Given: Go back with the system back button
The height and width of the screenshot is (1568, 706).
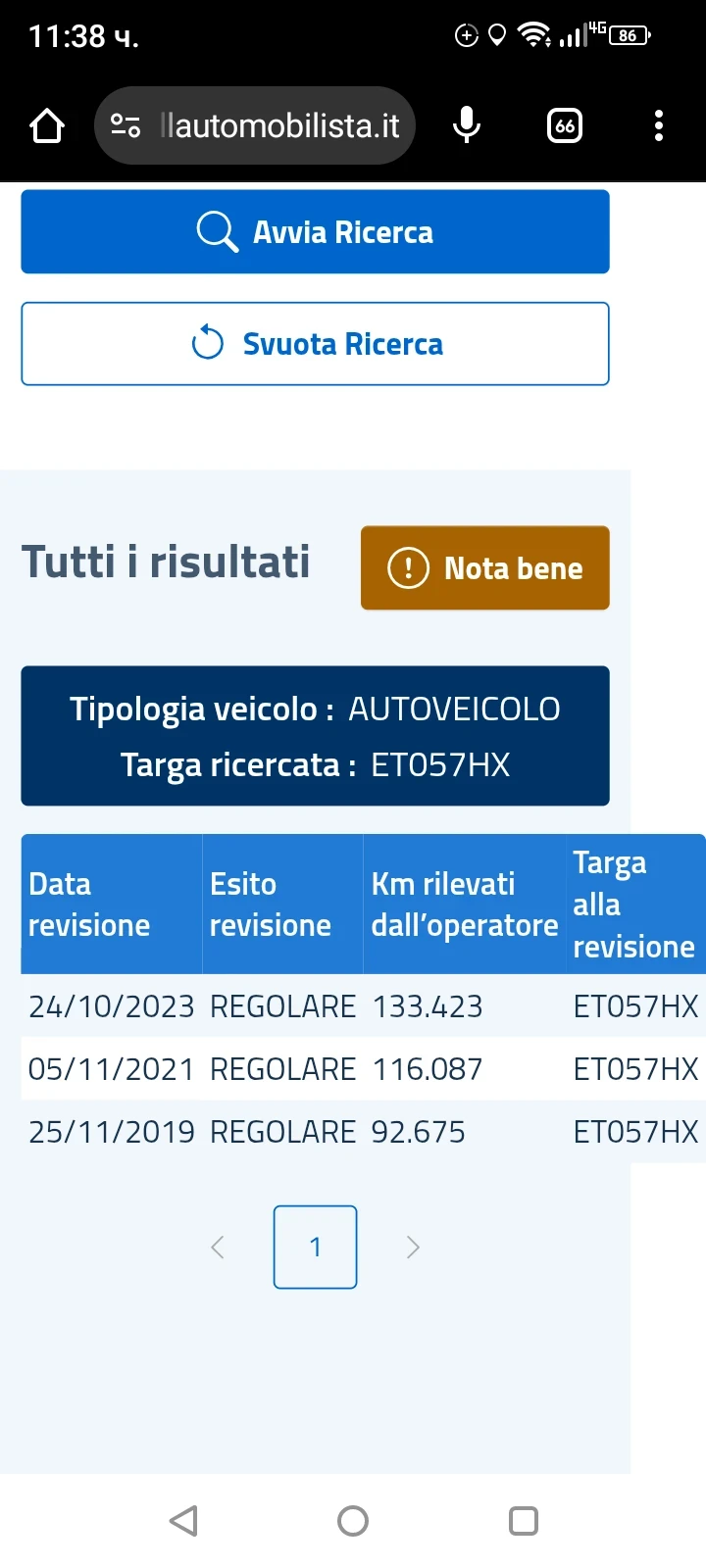Looking at the screenshot, I should coord(183,1521).
